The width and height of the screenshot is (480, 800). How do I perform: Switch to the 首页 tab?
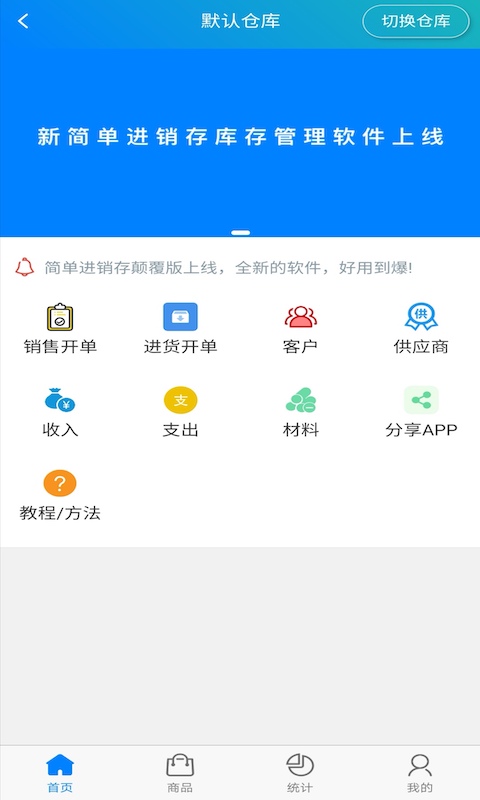pyautogui.click(x=60, y=773)
